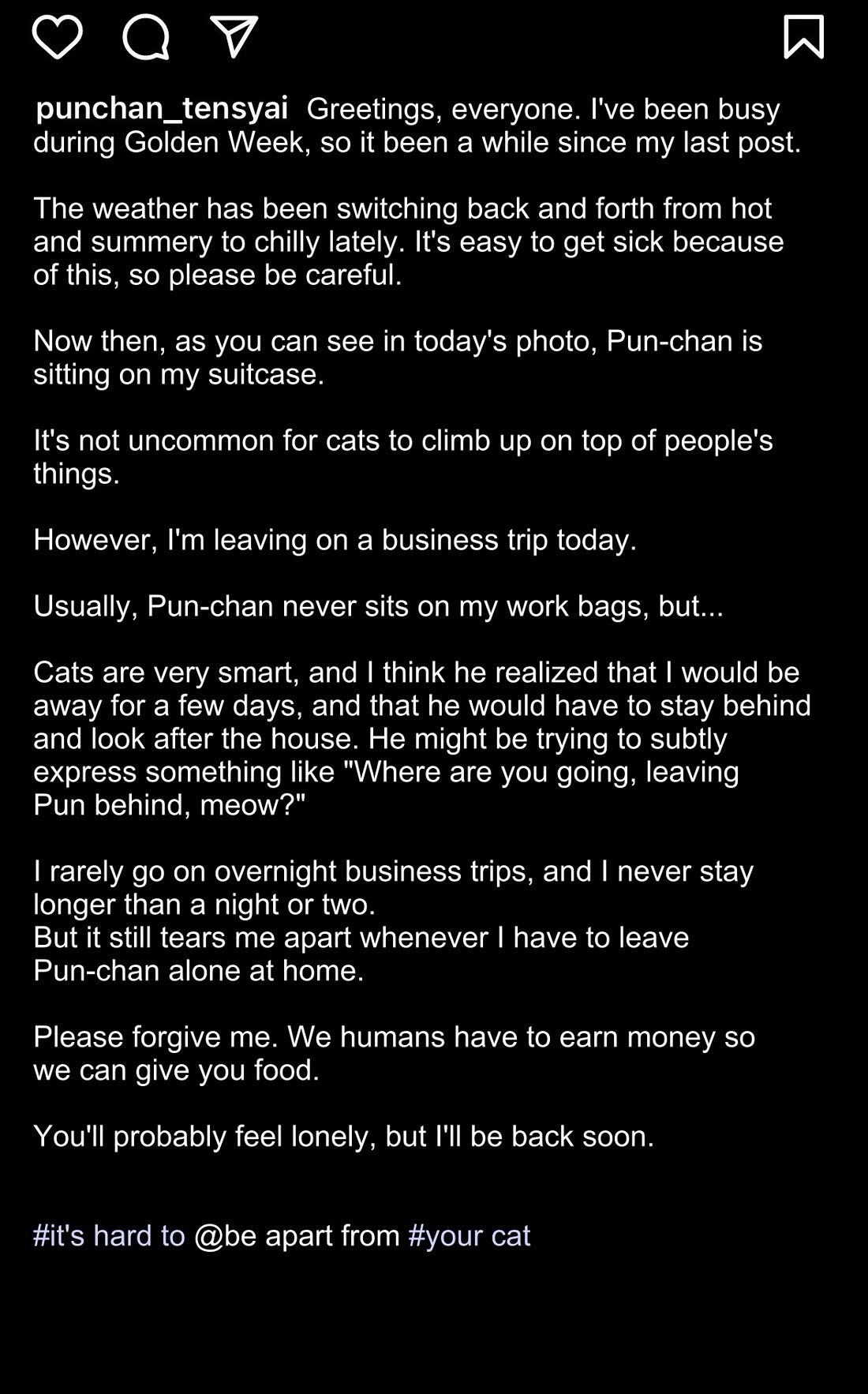Viewport: 868px width, 1394px height.
Task: Click the first hashtag in the caption
Action: [107, 1235]
